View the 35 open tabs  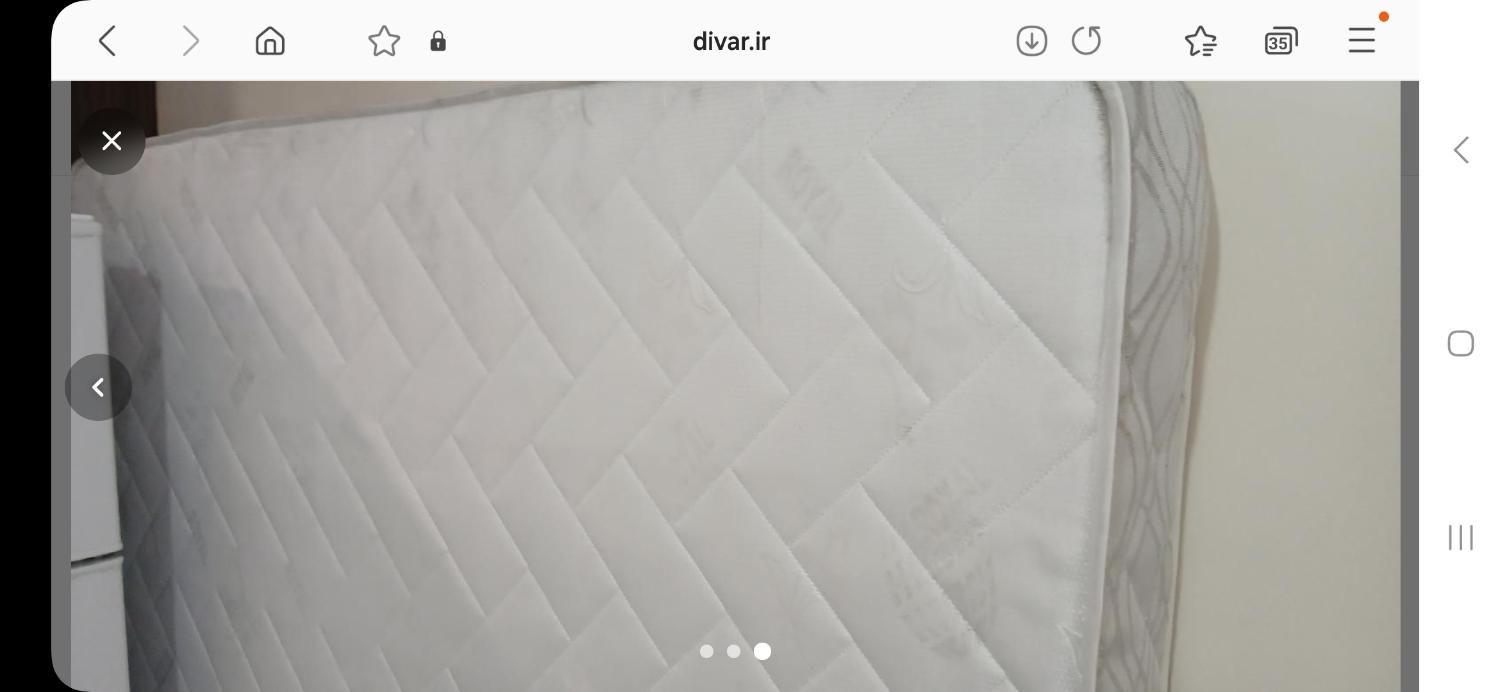pos(1280,41)
